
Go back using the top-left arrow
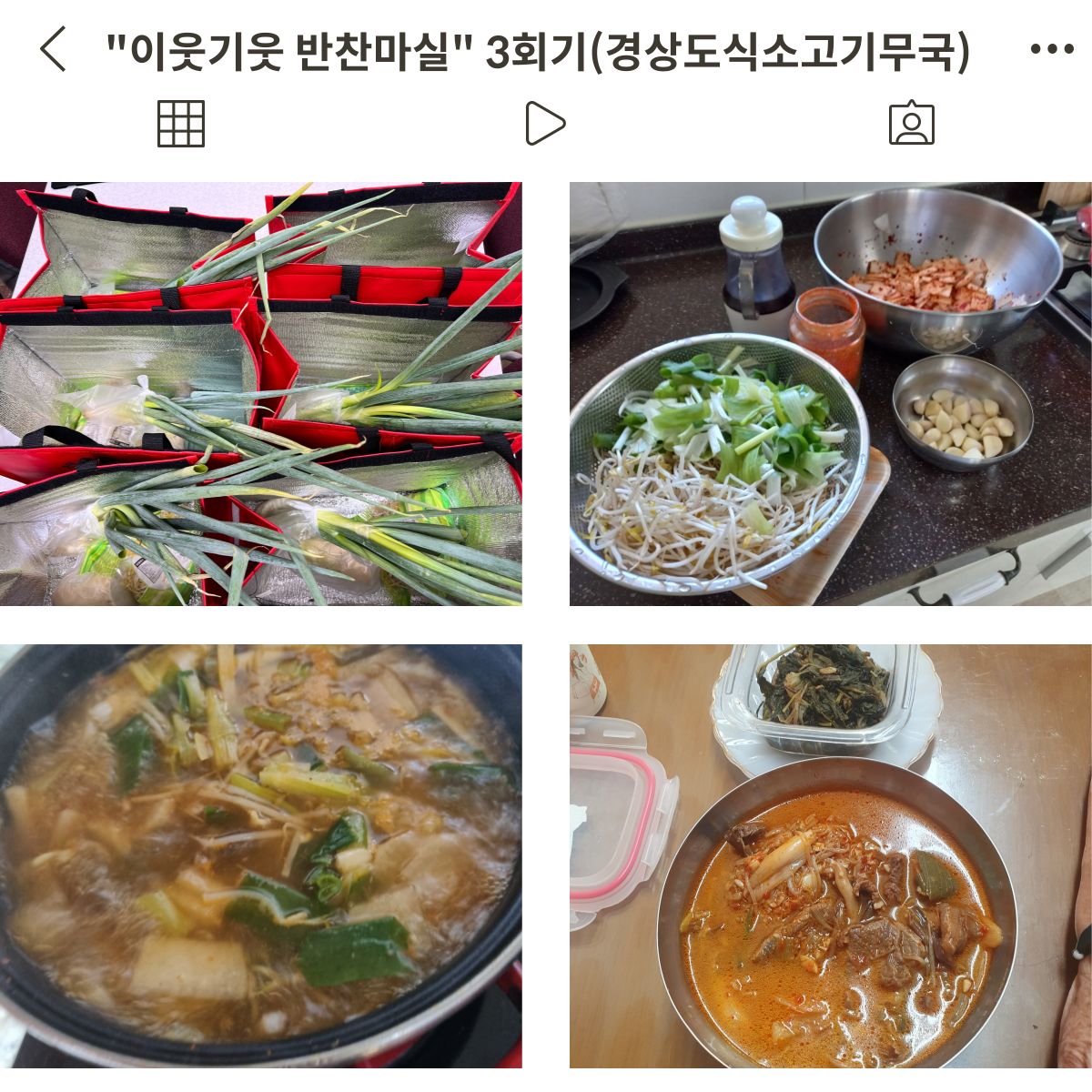[54, 49]
